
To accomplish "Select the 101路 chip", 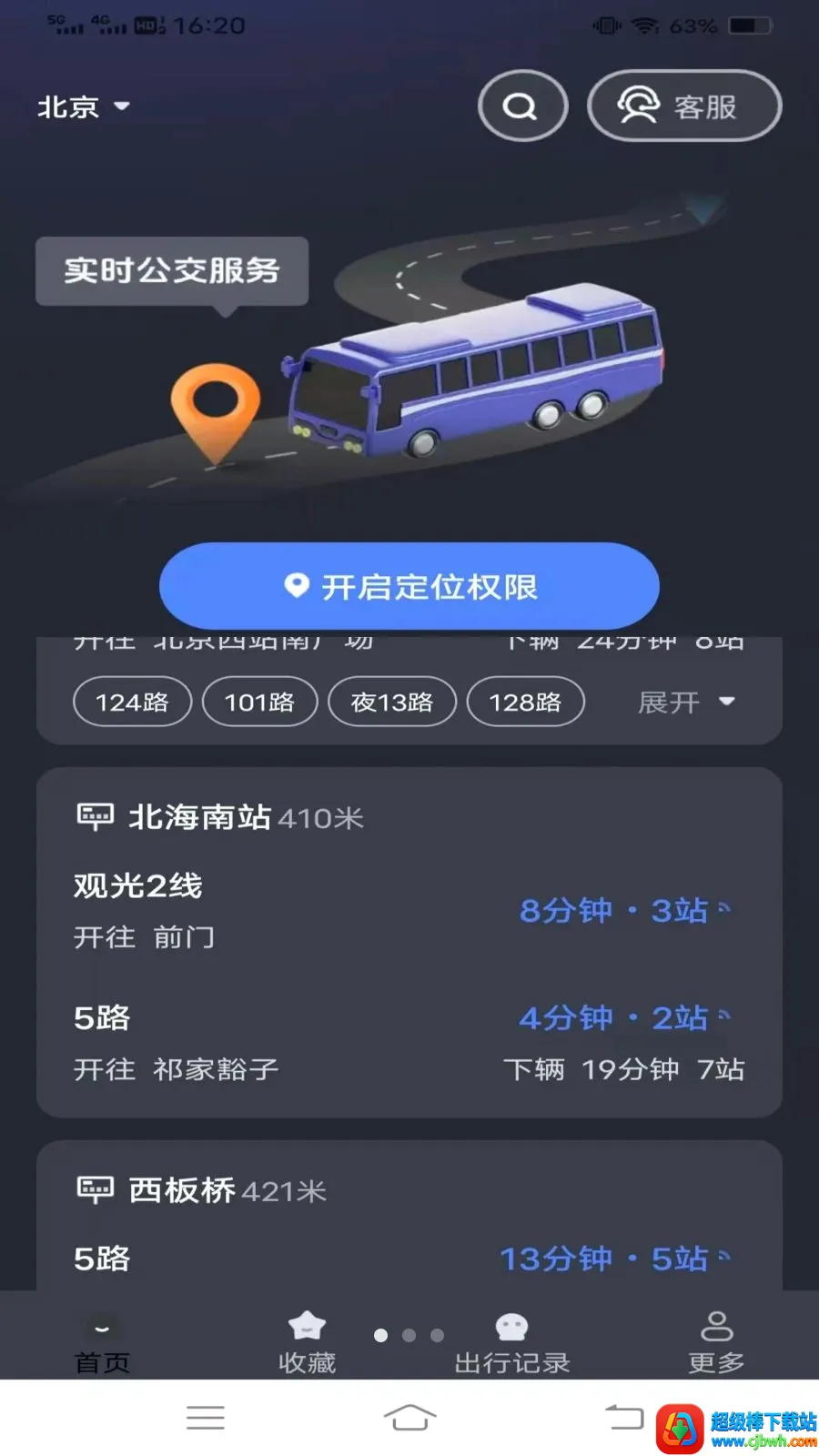I will coord(259,702).
